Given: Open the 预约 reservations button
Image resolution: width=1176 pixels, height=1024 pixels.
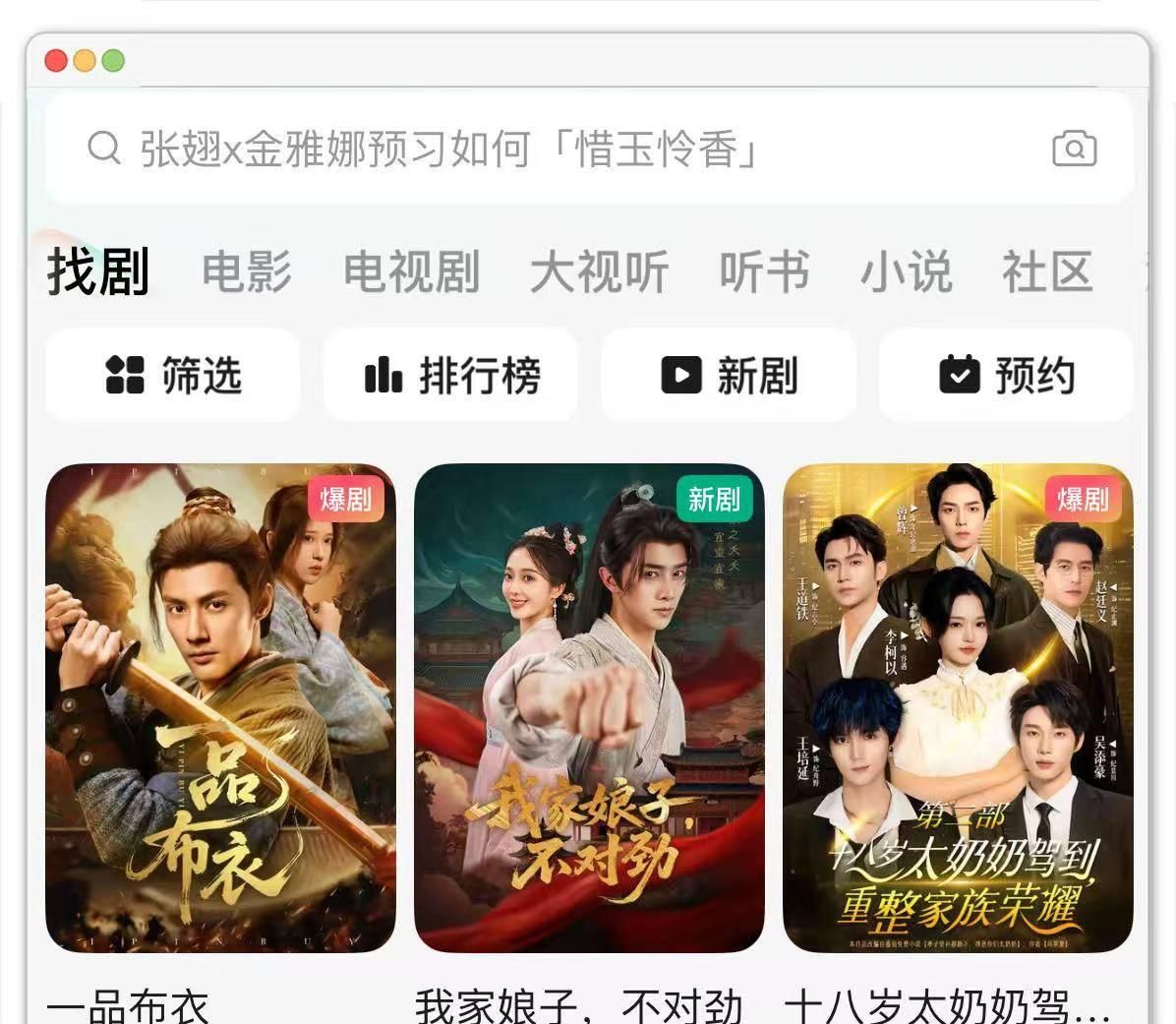Looking at the screenshot, I should coord(1006,375).
